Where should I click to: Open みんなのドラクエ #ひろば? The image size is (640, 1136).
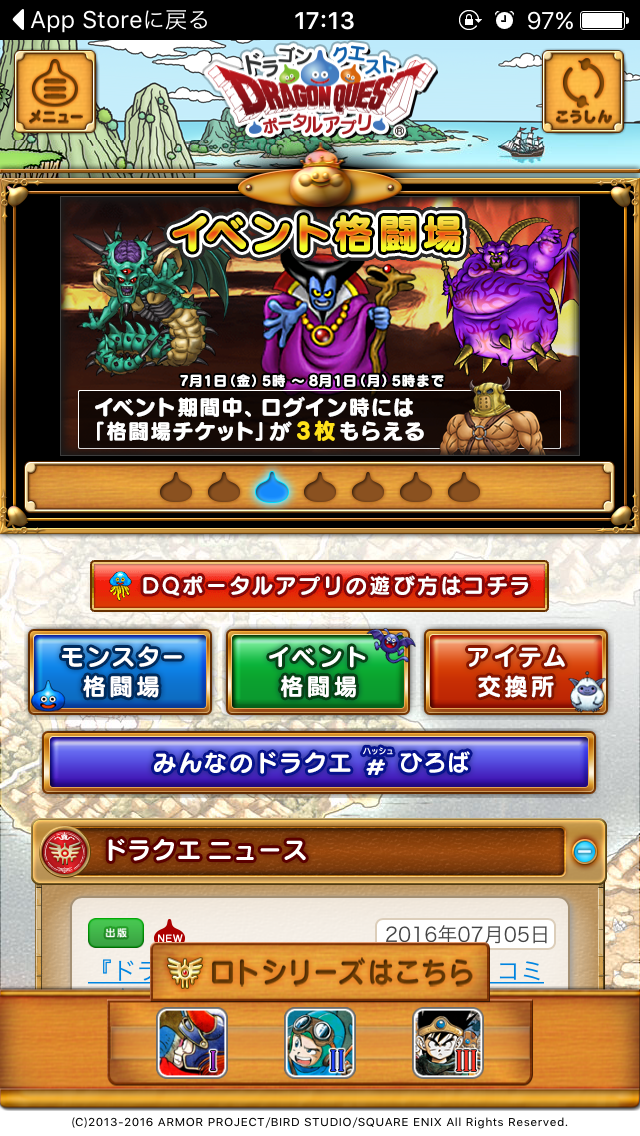[x=319, y=763]
